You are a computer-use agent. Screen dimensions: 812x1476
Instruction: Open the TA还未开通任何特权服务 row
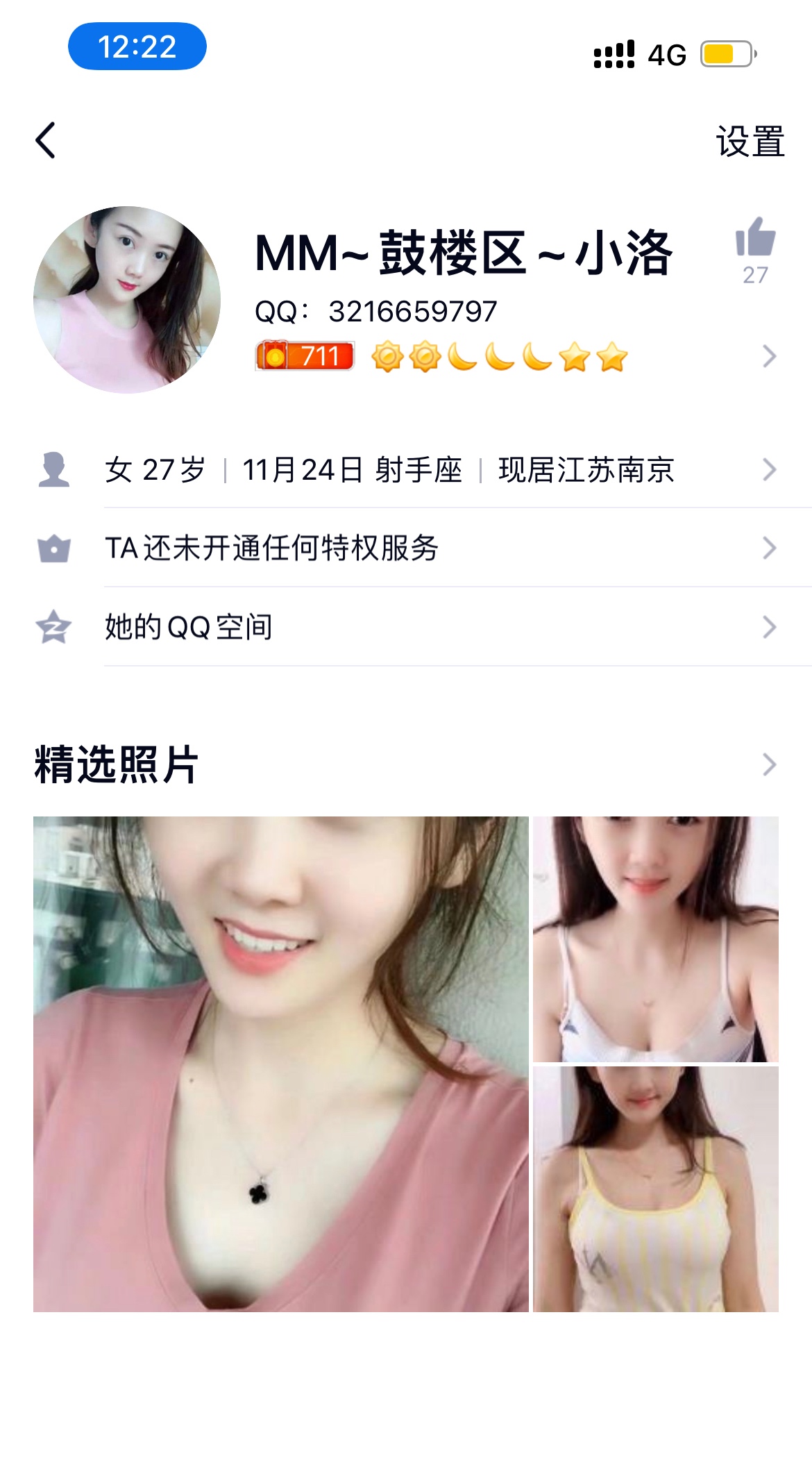423,548
